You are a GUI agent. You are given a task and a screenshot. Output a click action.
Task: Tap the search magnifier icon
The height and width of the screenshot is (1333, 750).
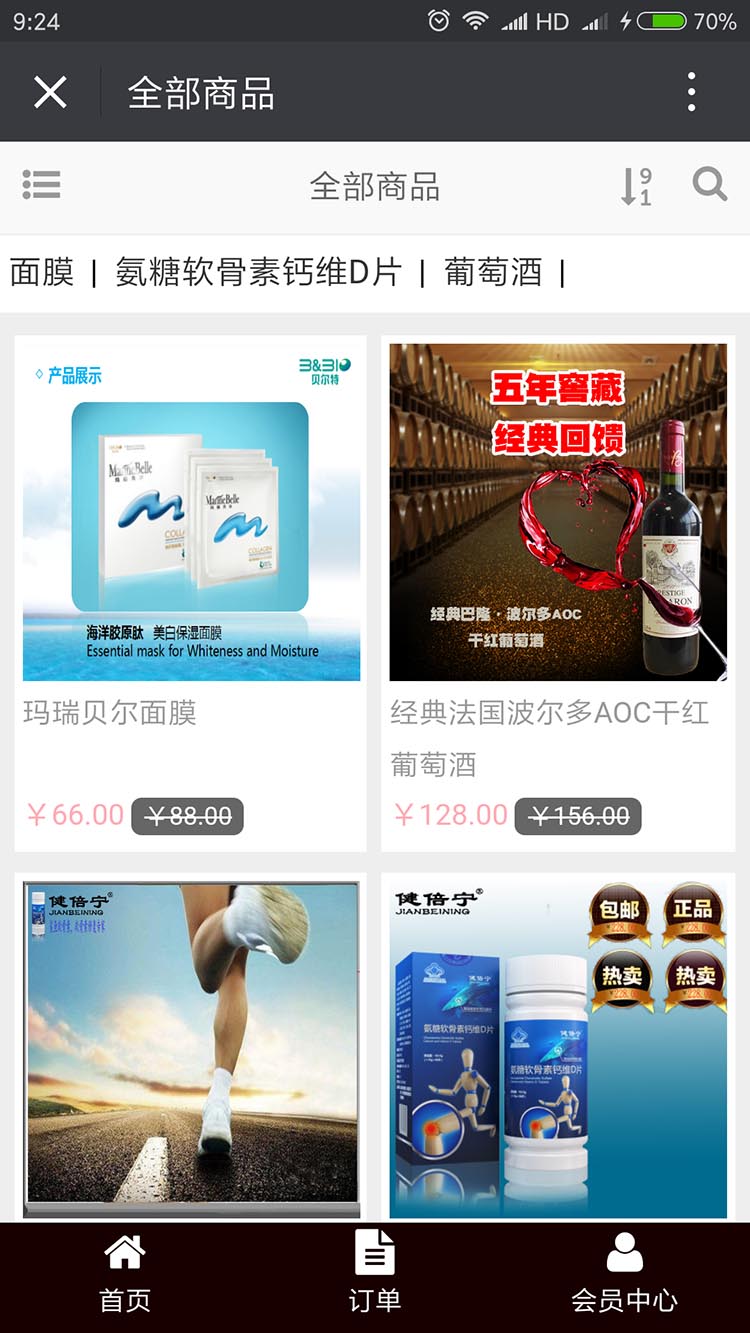[709, 185]
